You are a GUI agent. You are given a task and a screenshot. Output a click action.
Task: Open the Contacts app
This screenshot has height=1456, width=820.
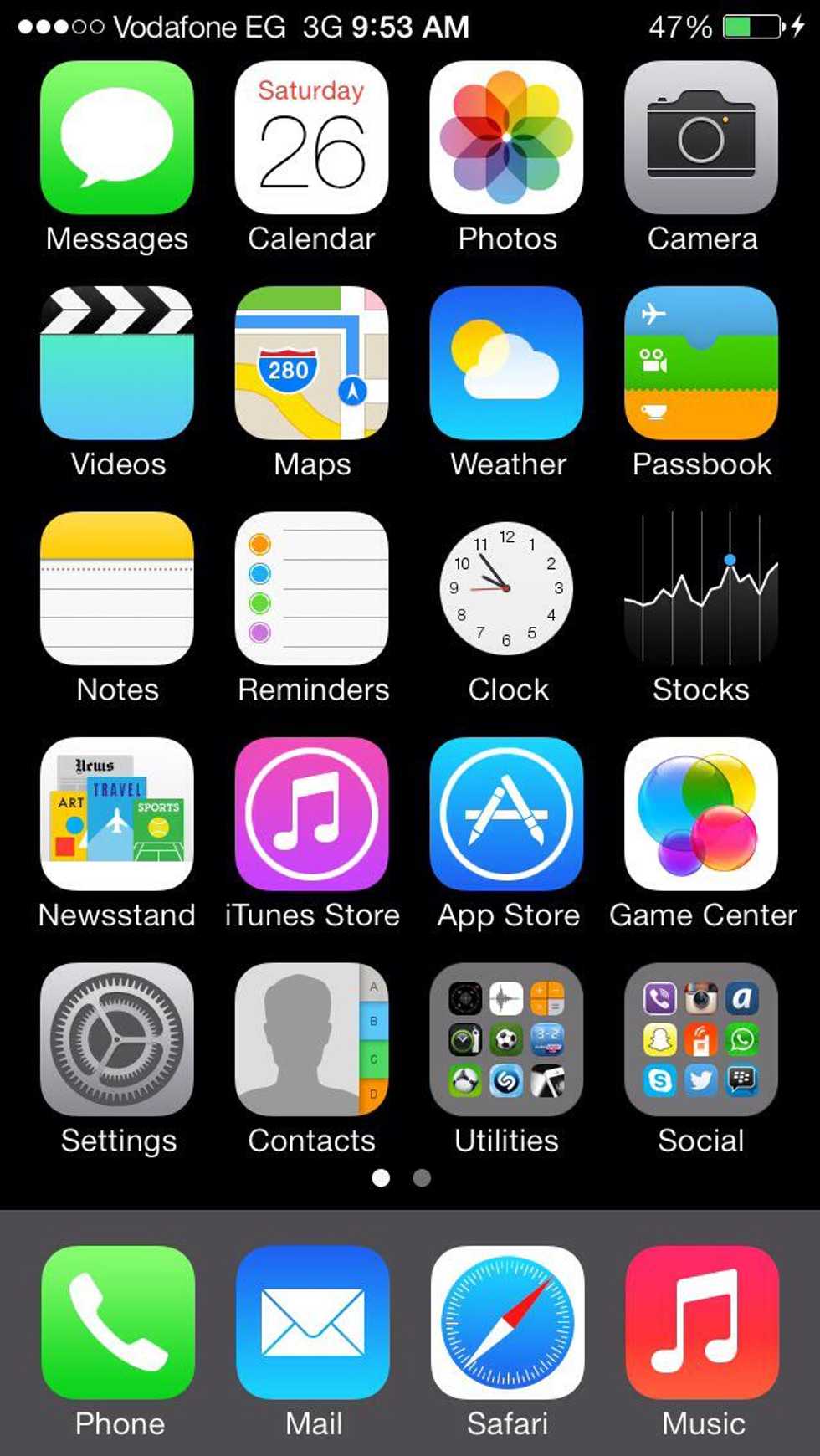point(311,1039)
